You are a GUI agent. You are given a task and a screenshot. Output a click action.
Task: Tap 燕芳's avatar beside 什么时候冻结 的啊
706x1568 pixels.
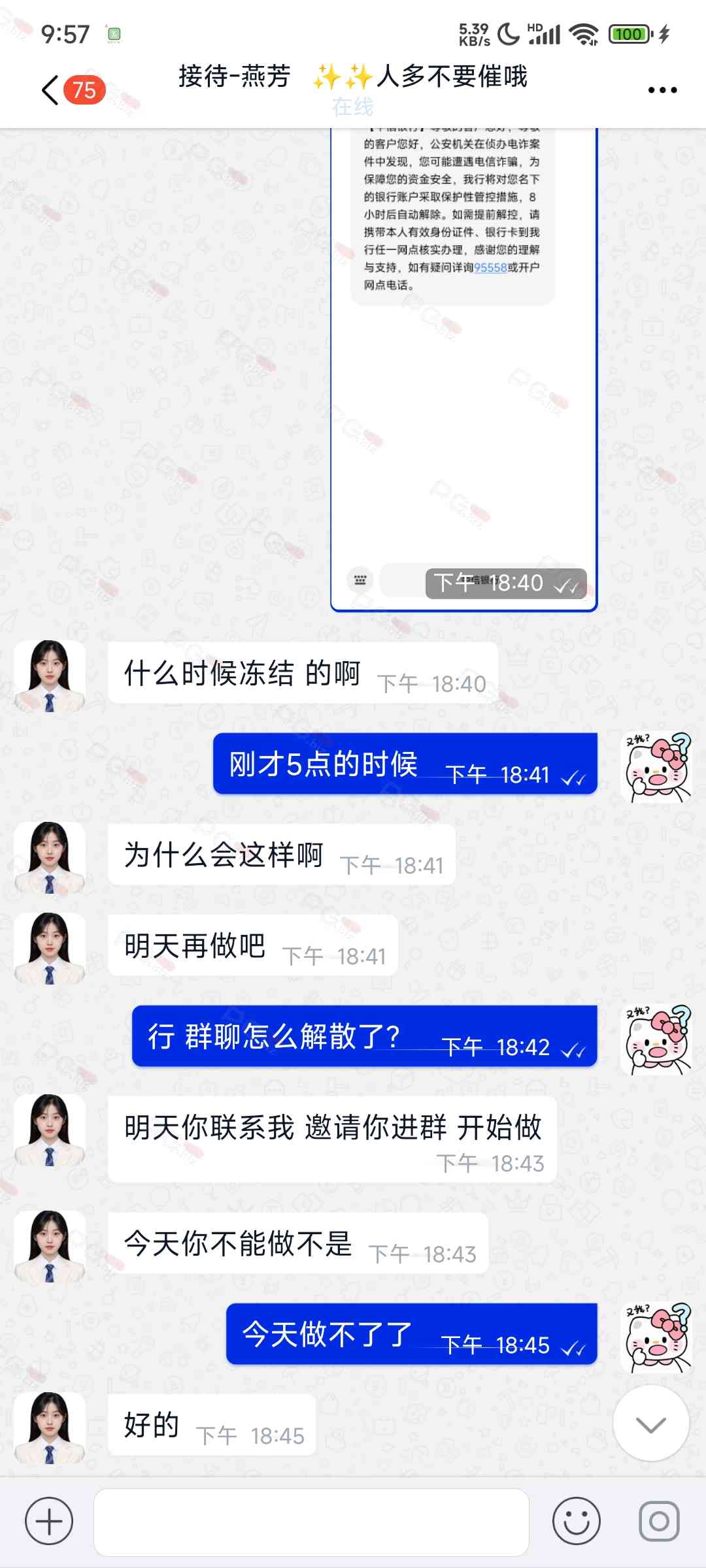pos(50,676)
